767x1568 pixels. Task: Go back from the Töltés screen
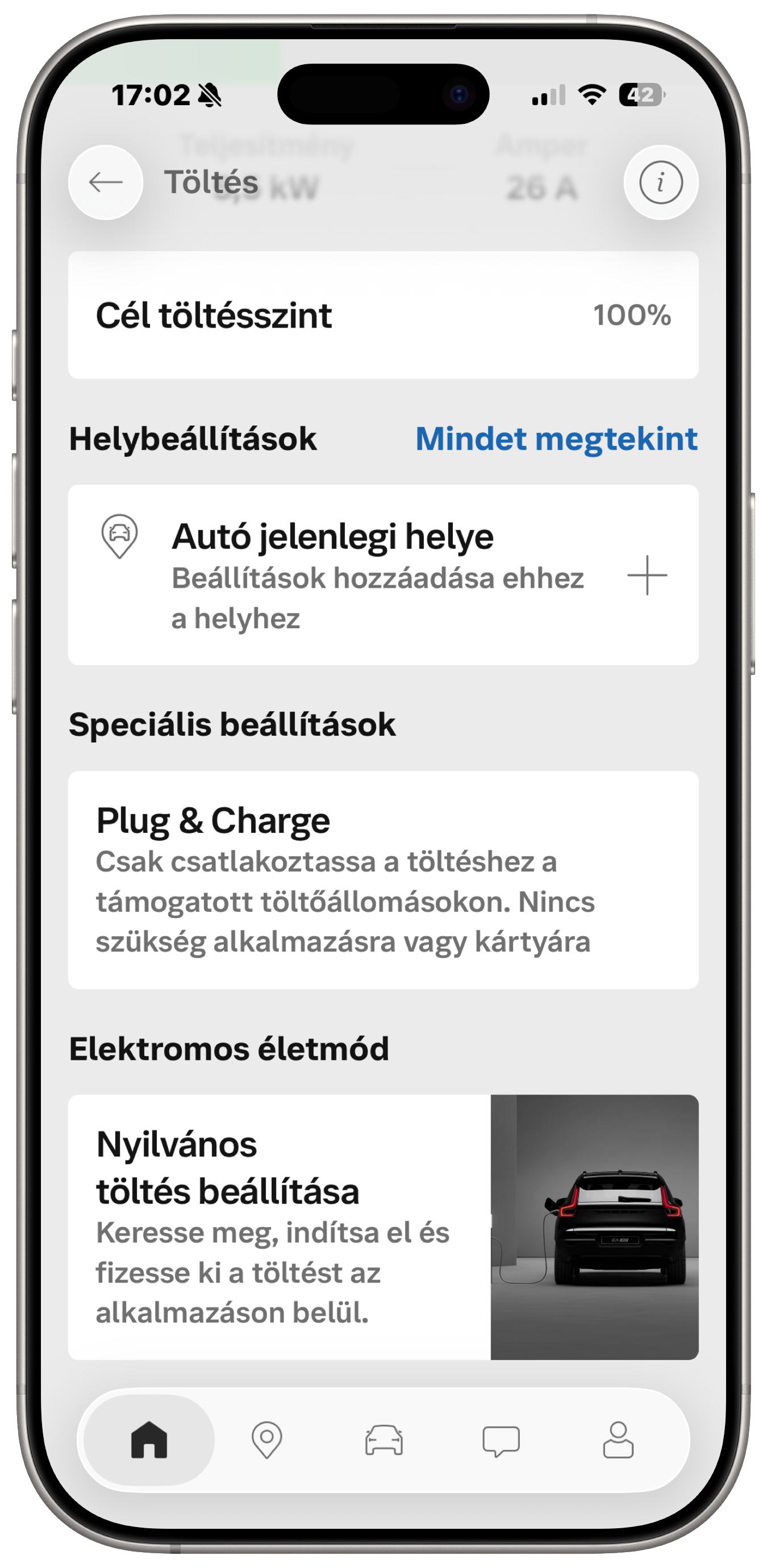pyautogui.click(x=106, y=182)
